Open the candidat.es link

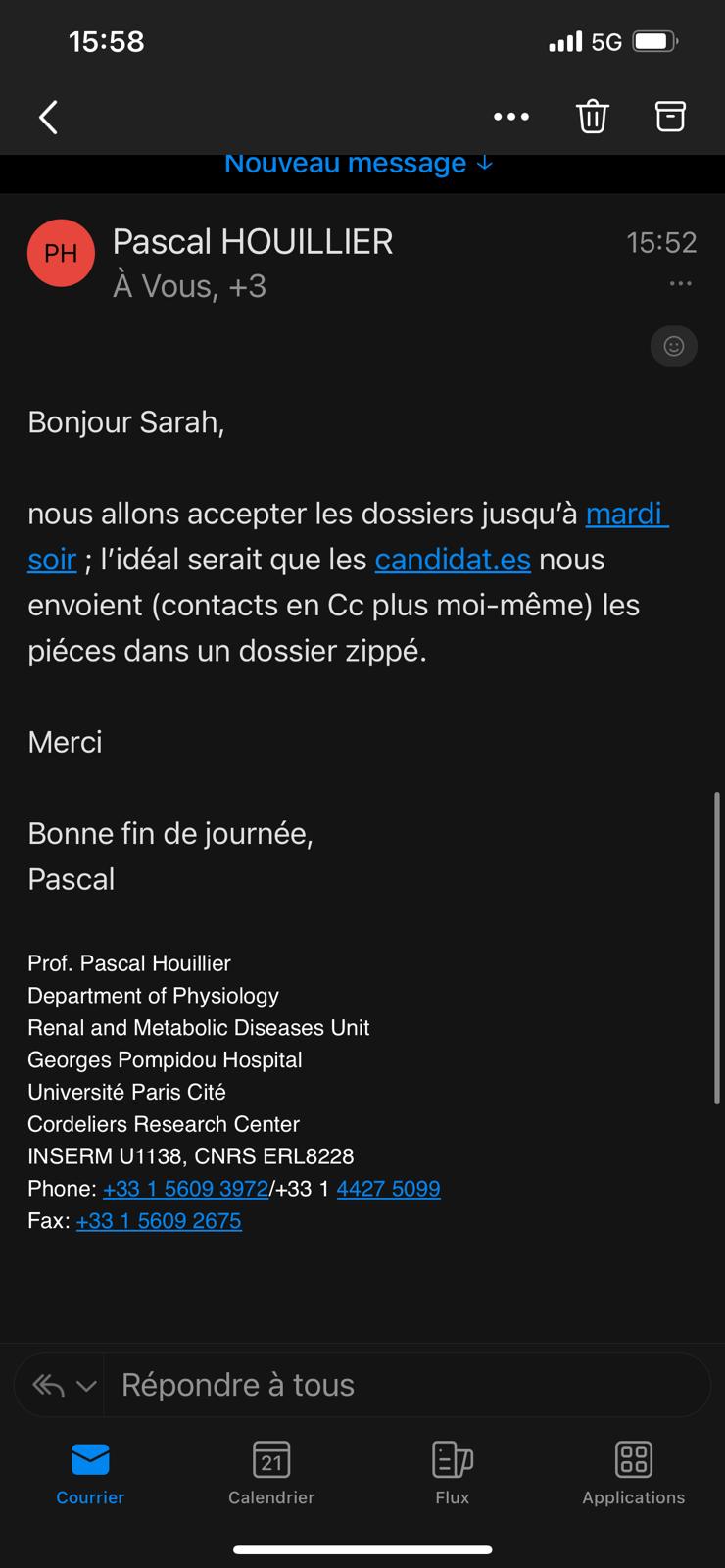click(453, 560)
